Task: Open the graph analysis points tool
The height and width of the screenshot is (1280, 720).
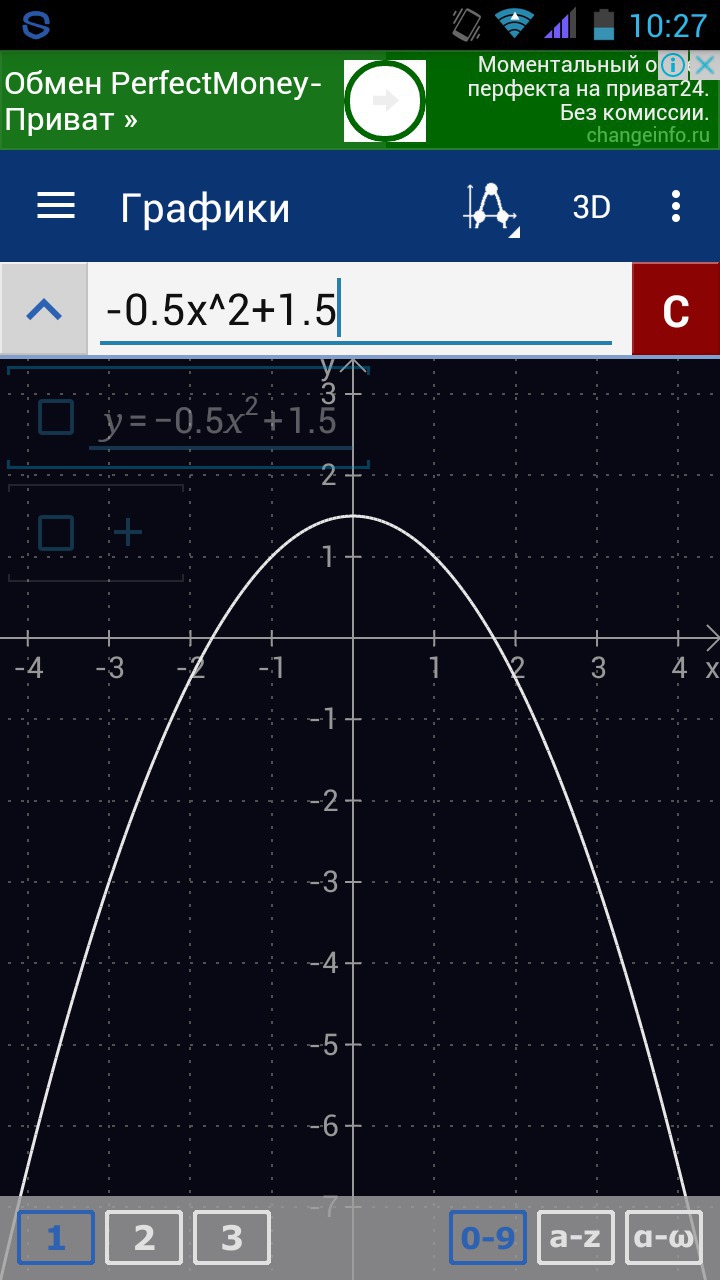Action: (491, 208)
